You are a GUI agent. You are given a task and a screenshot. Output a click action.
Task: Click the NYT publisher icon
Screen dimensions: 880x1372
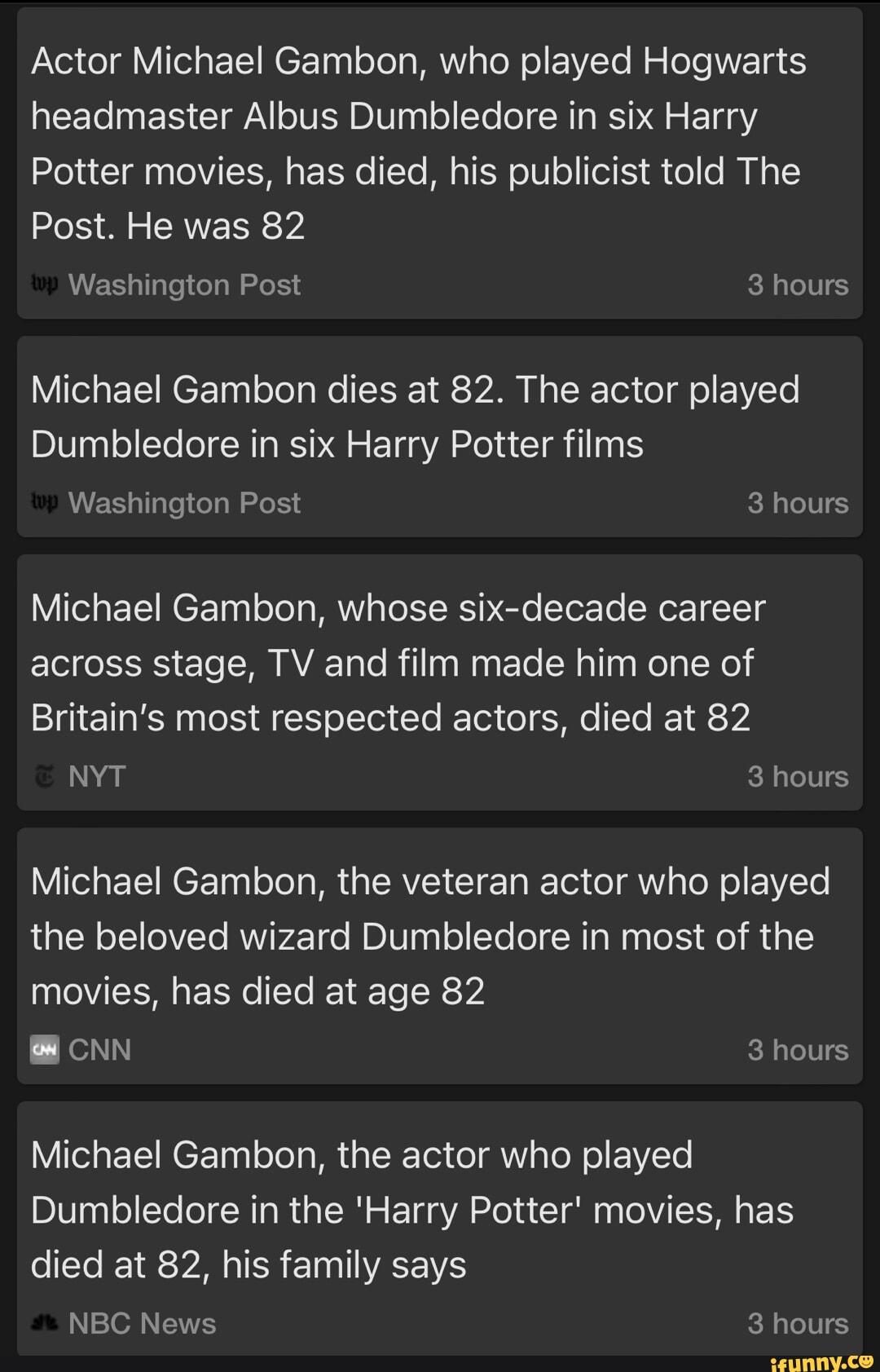pyautogui.click(x=45, y=776)
